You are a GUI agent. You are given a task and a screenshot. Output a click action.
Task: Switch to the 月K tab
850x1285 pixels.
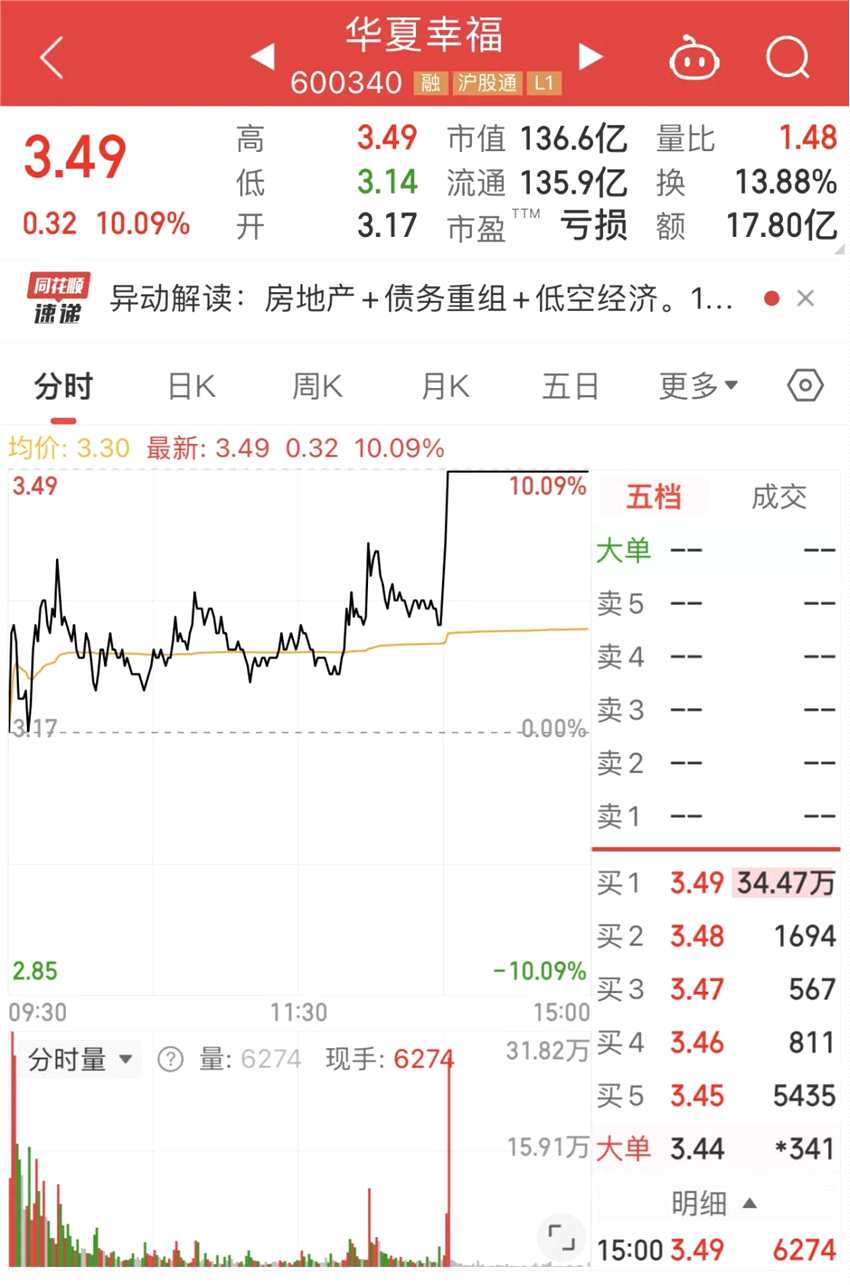pos(444,386)
